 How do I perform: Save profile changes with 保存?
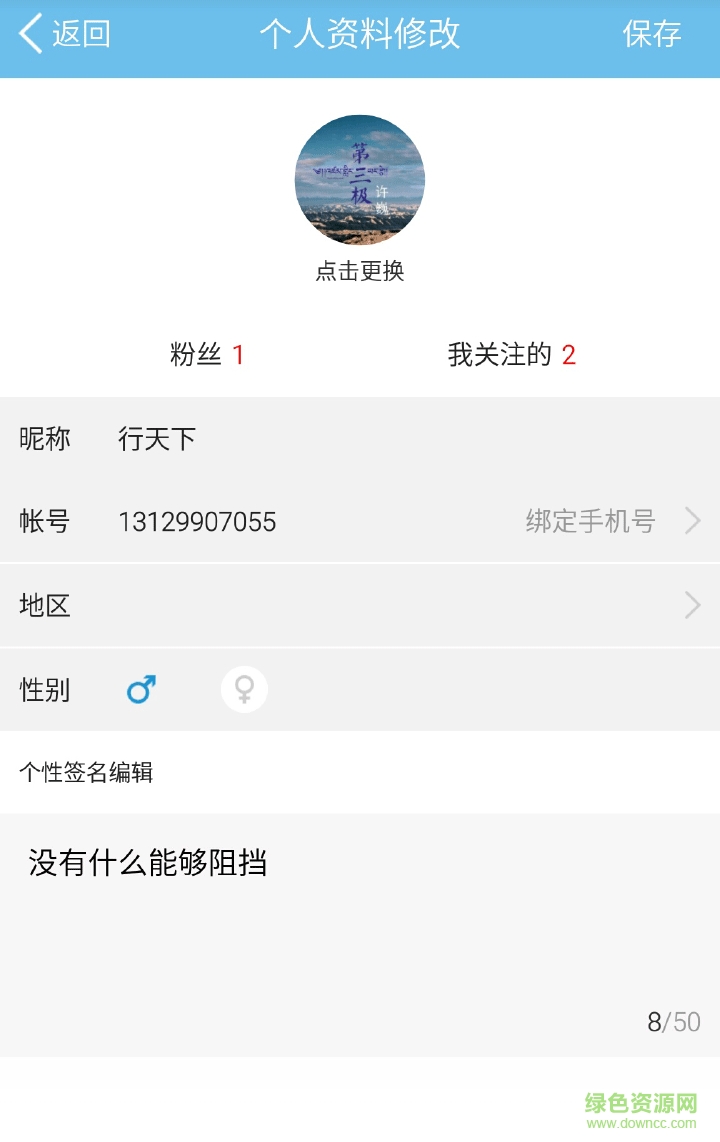click(x=651, y=34)
